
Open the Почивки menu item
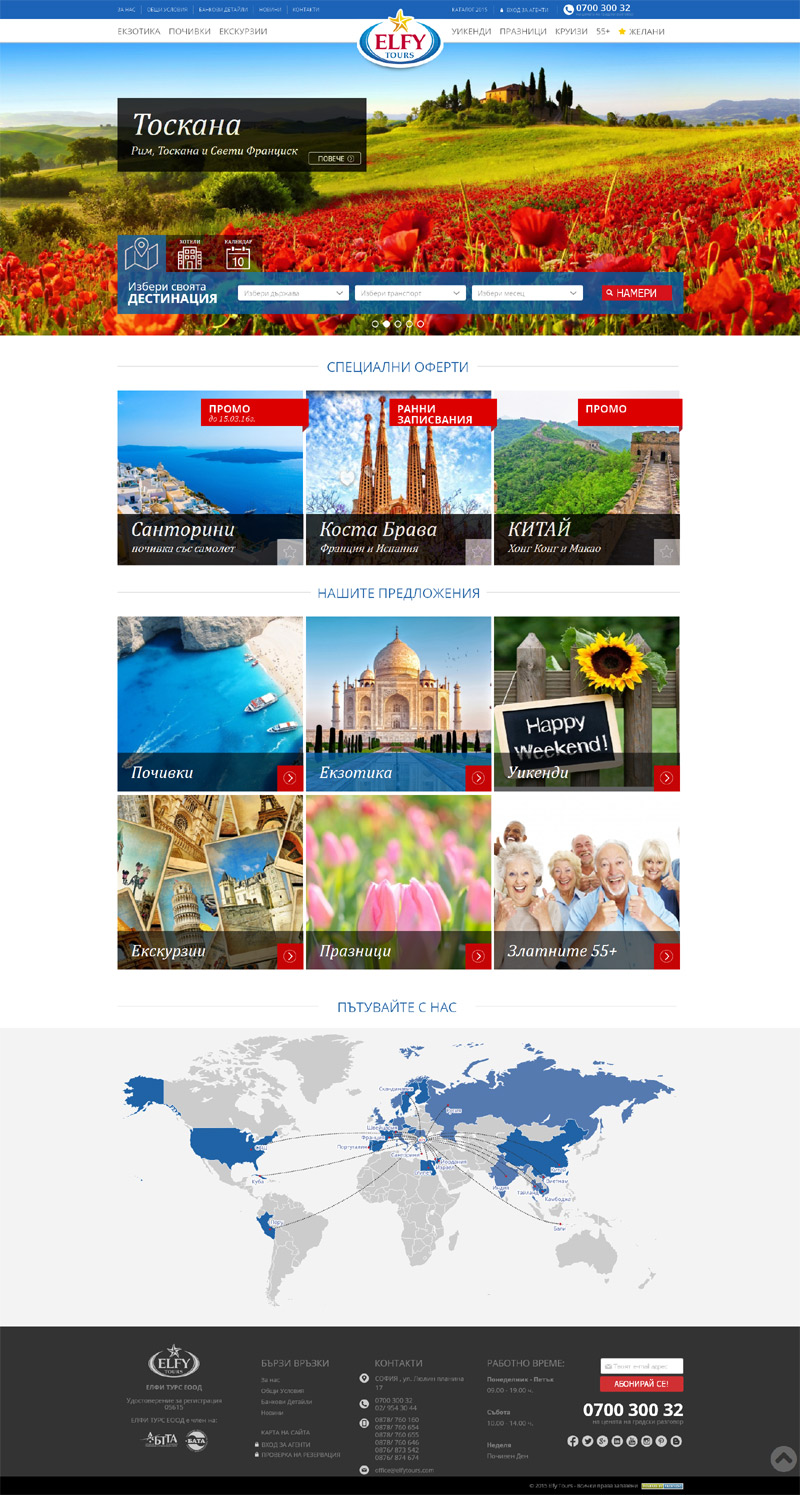pyautogui.click(x=189, y=32)
